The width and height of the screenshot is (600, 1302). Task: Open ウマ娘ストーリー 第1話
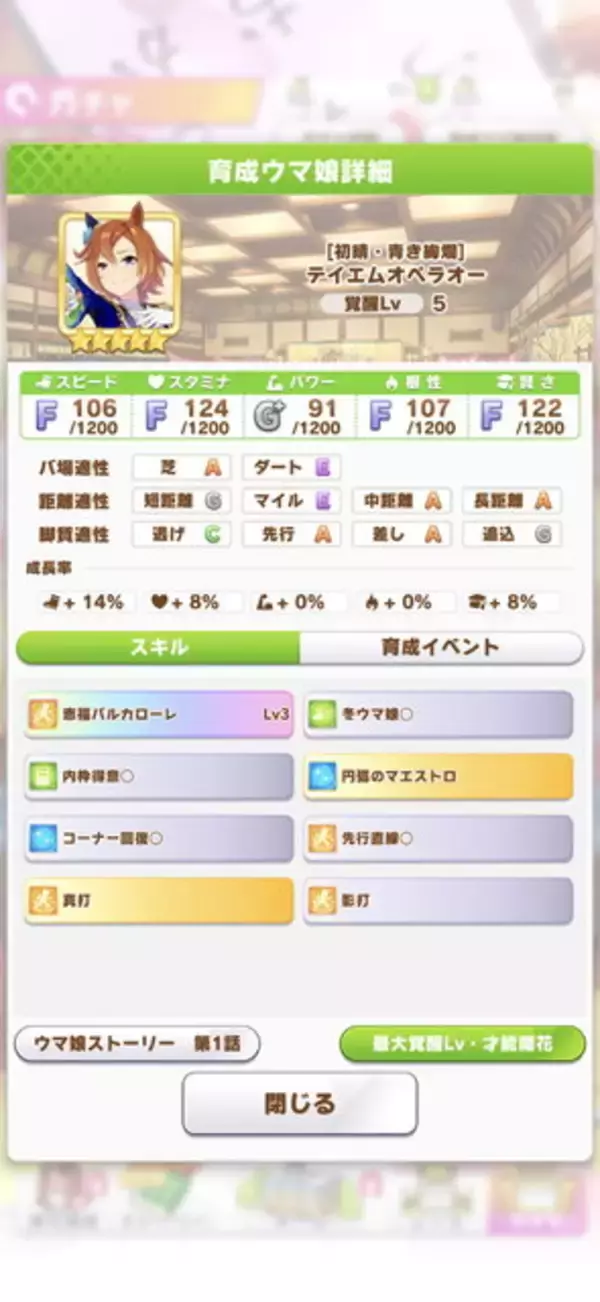tap(137, 1043)
